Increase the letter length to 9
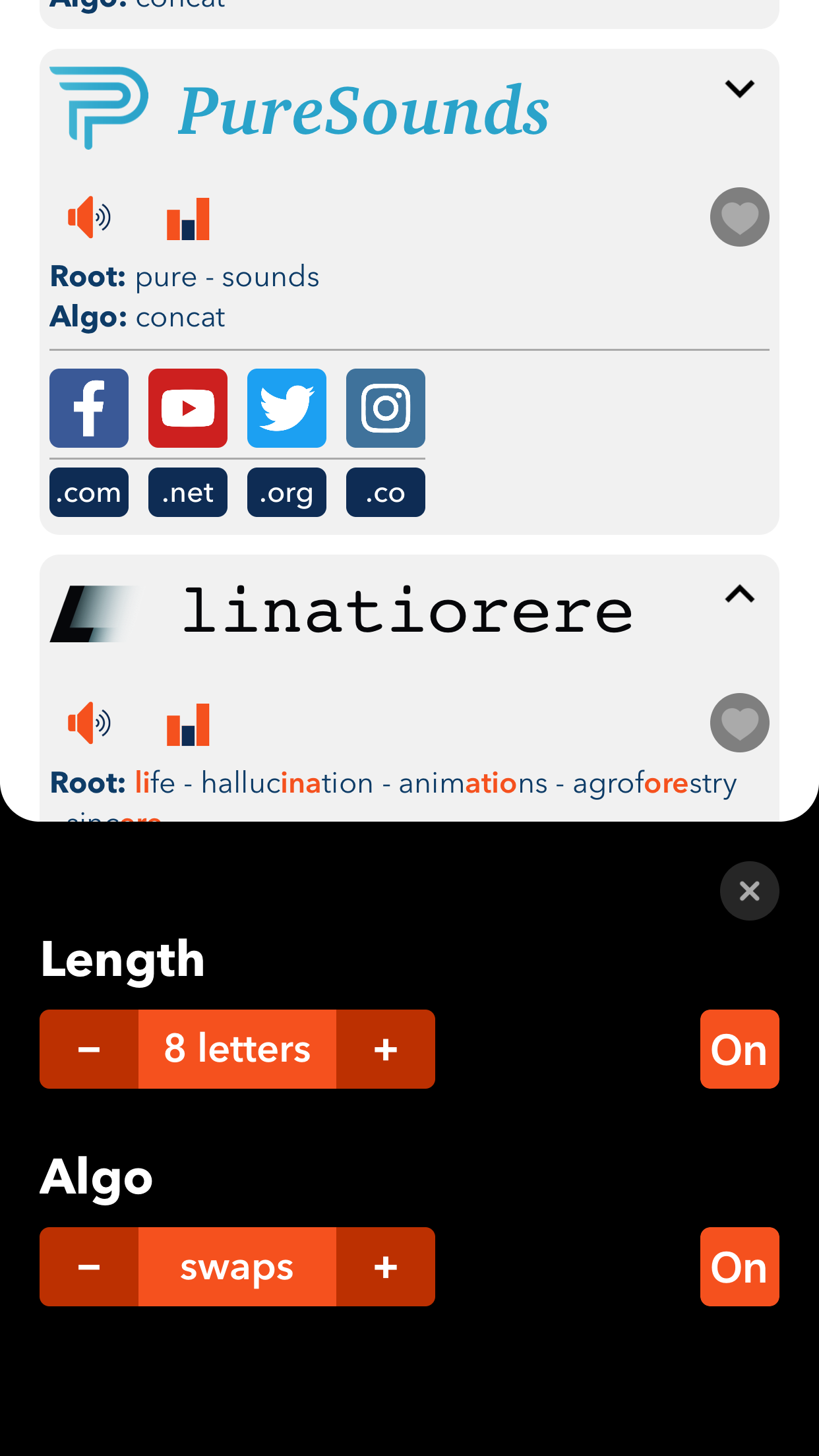819x1456 pixels. (386, 1049)
